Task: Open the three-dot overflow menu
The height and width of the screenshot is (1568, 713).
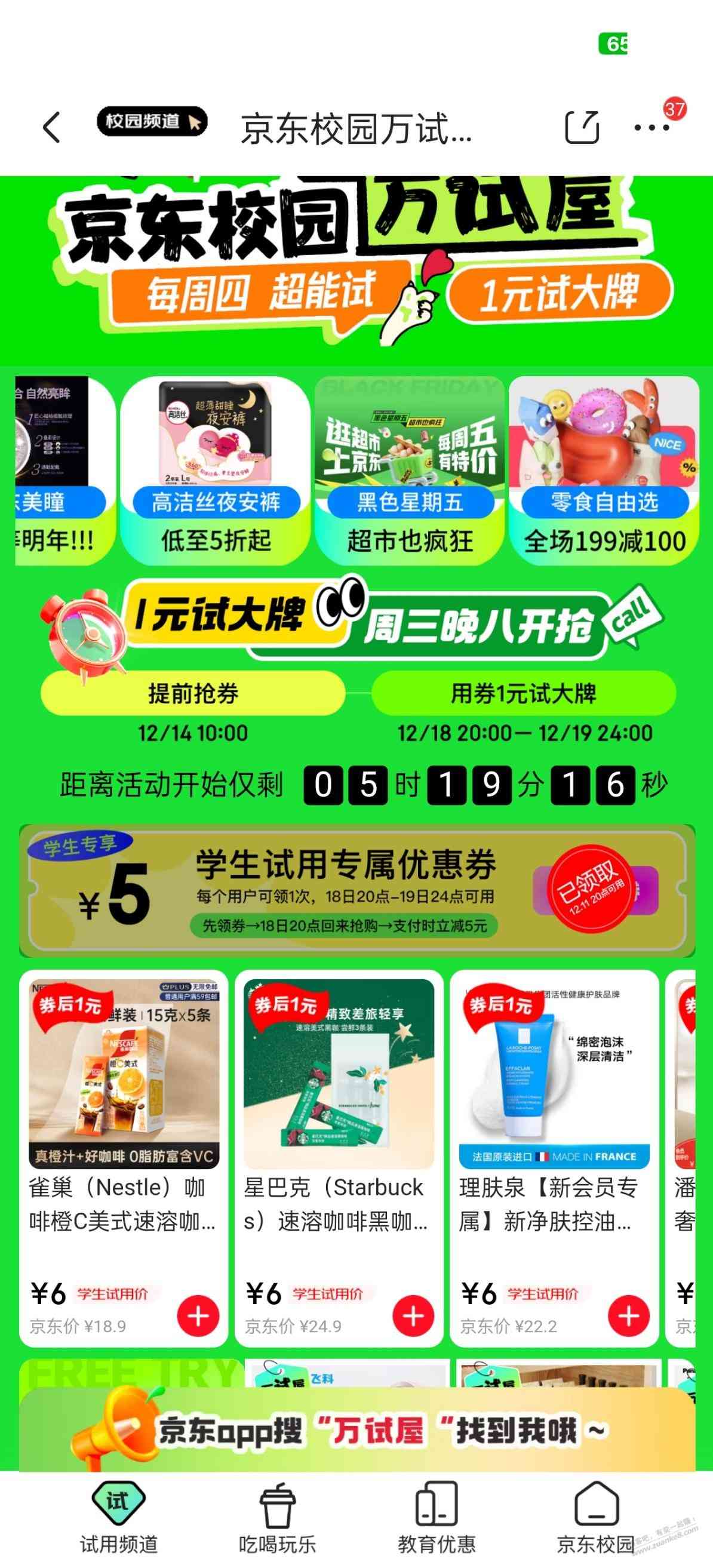Action: 651,128
